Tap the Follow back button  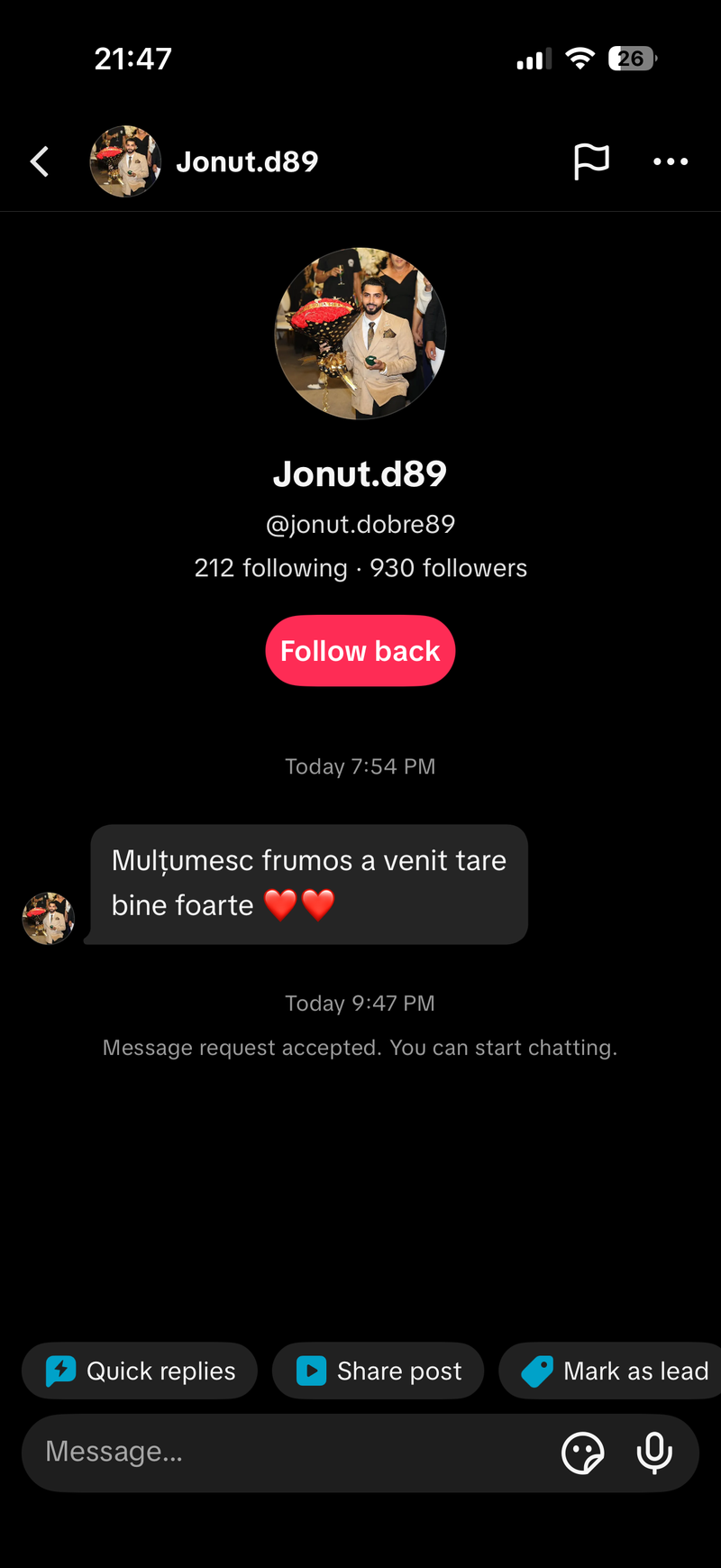click(x=360, y=651)
